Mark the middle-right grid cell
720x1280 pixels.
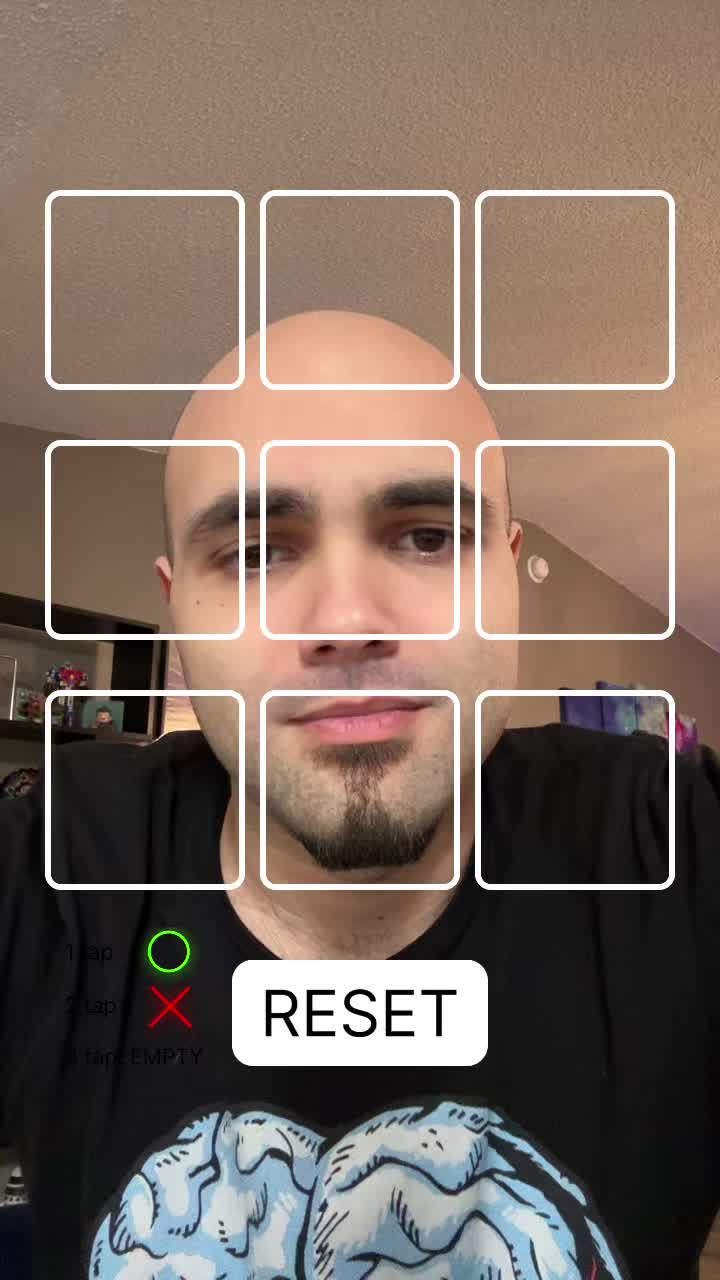pyautogui.click(x=575, y=540)
